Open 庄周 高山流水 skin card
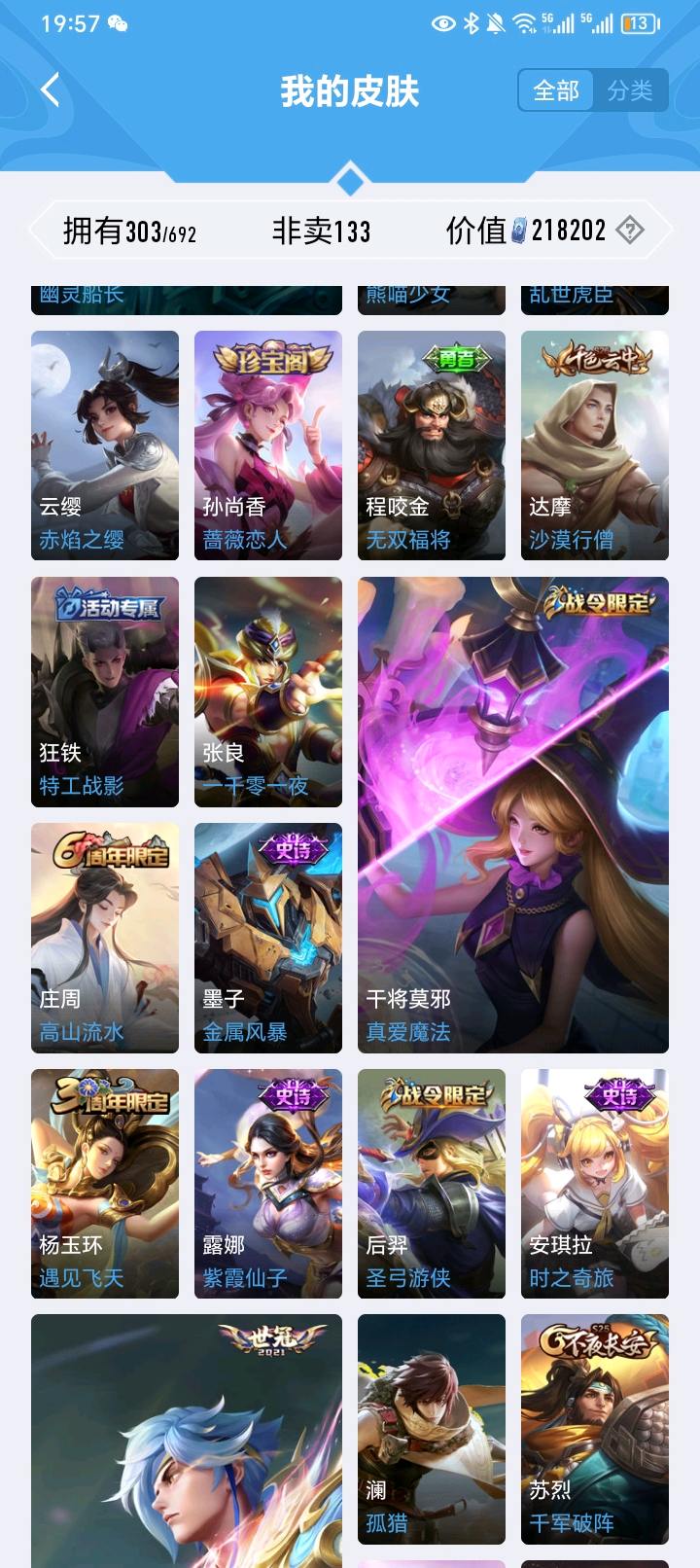 tap(105, 937)
